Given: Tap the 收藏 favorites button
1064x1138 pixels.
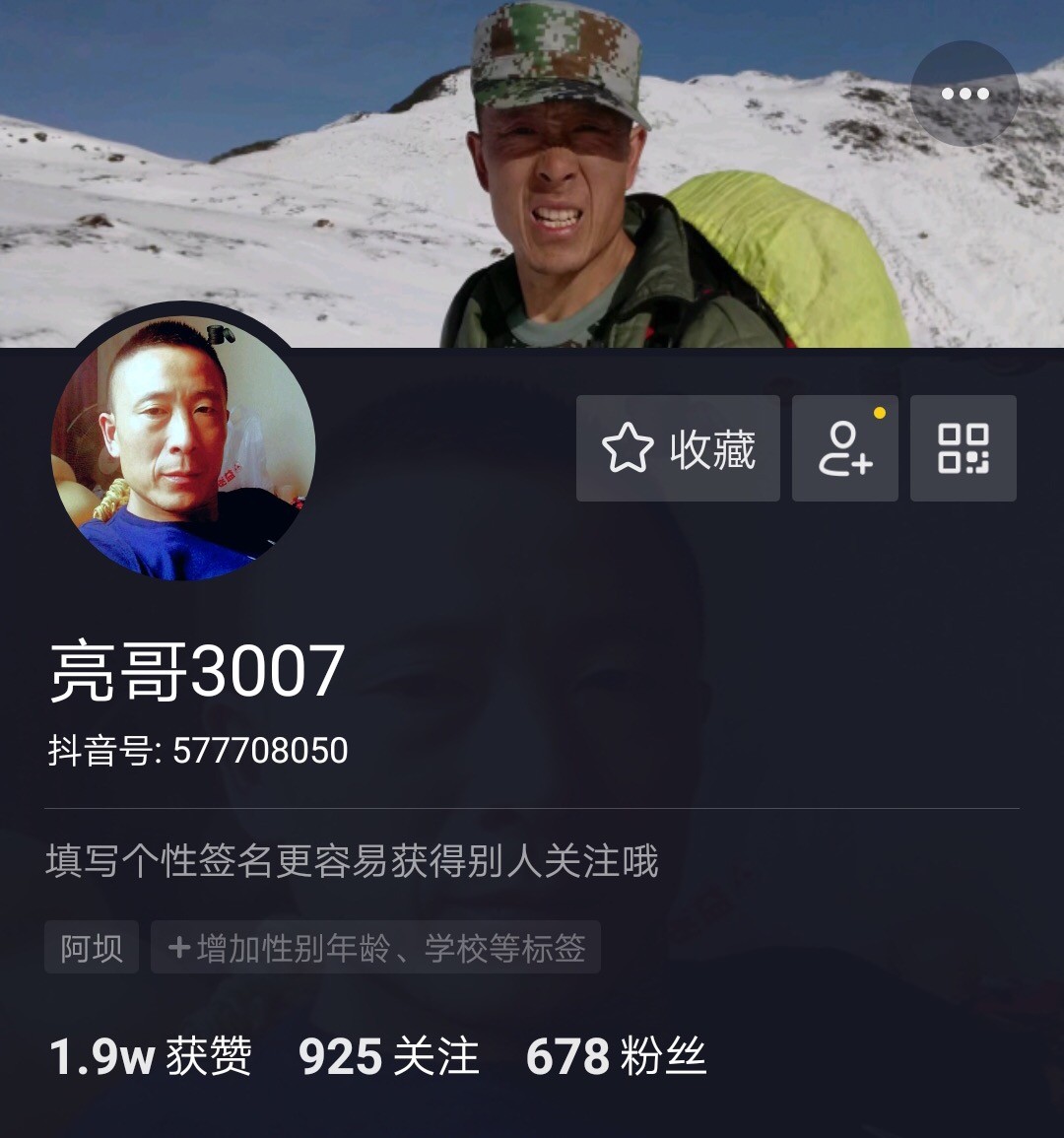Looking at the screenshot, I should coord(678,449).
